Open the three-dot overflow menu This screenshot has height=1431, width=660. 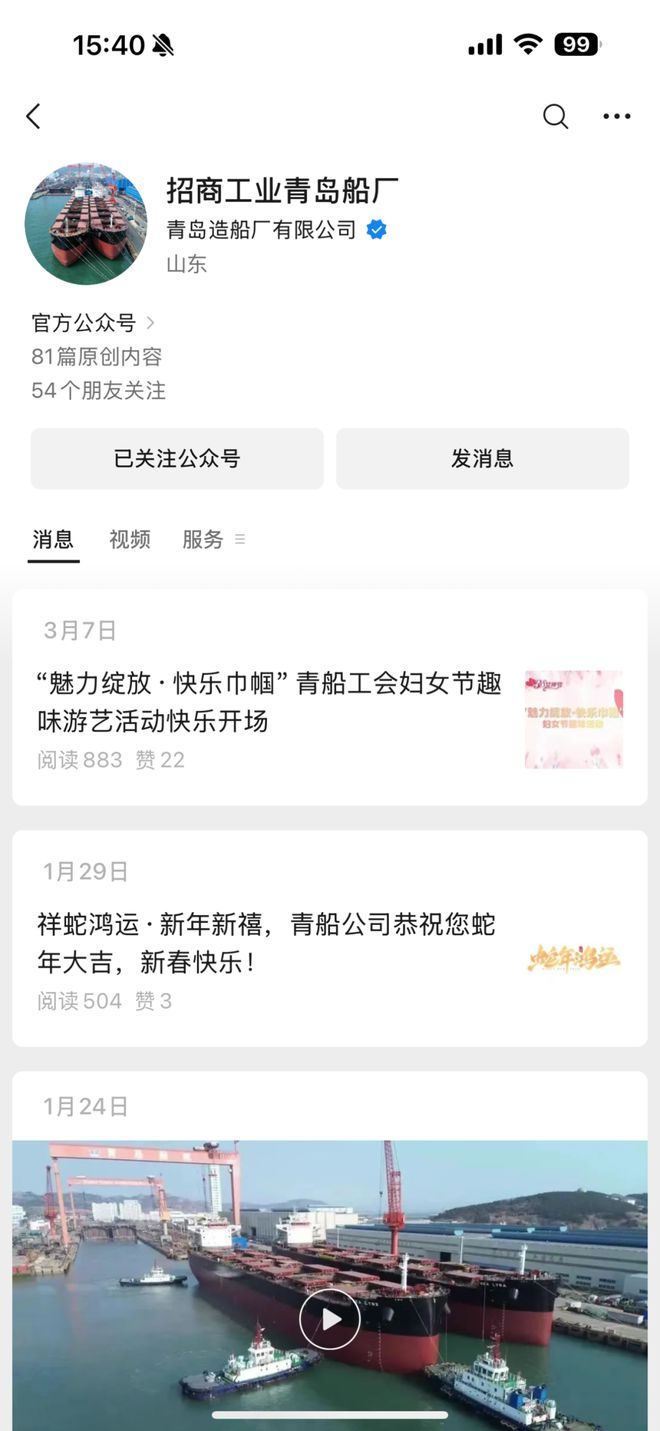tap(617, 117)
